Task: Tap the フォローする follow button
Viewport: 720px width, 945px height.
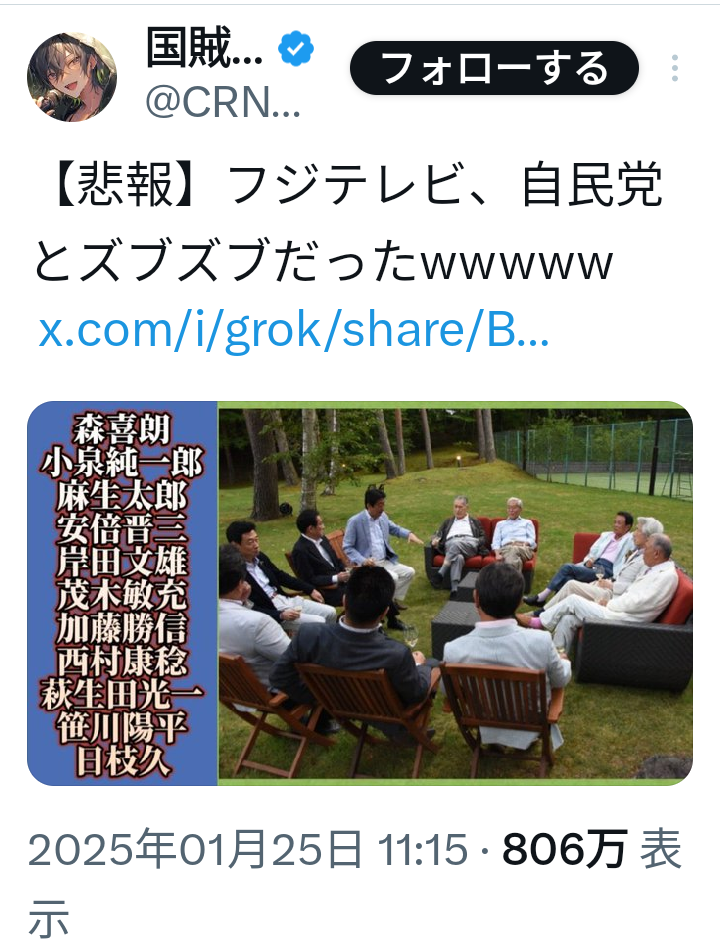Action: (494, 68)
